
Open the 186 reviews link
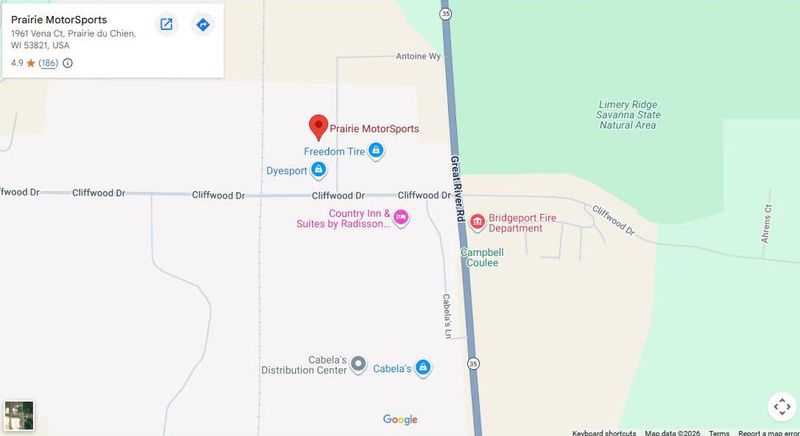coord(48,63)
